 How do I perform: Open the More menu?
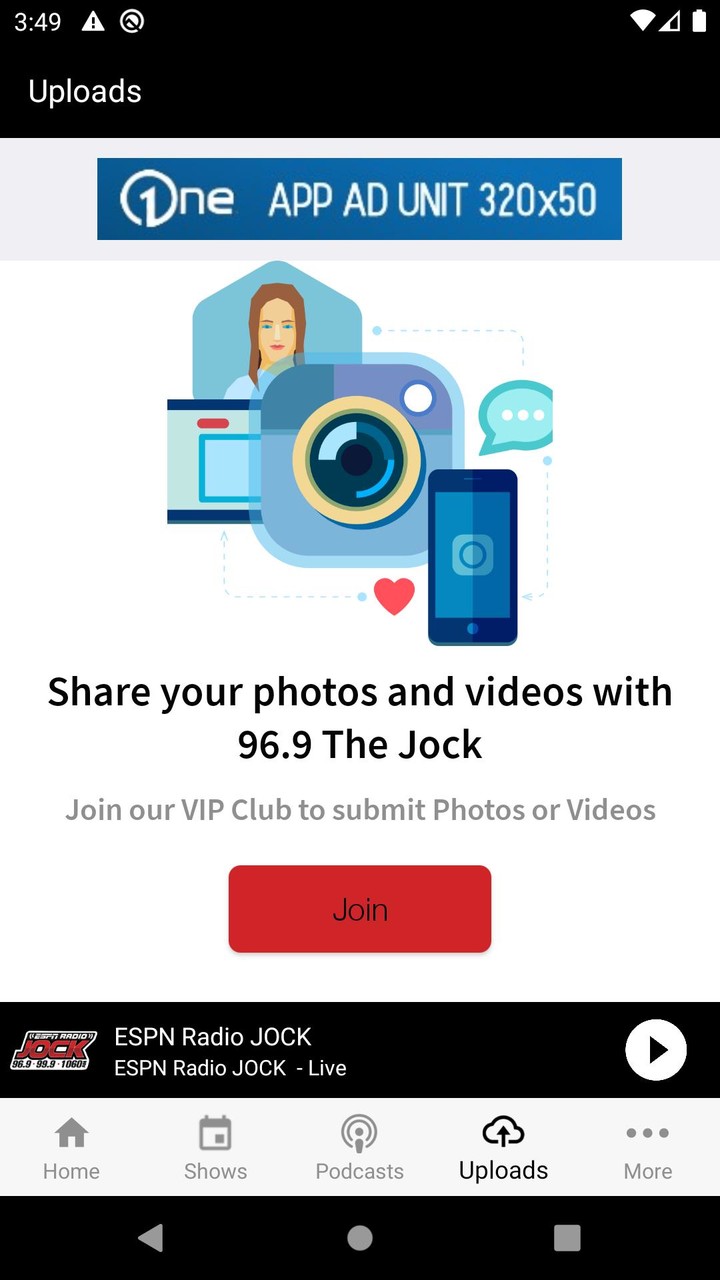point(647,1148)
